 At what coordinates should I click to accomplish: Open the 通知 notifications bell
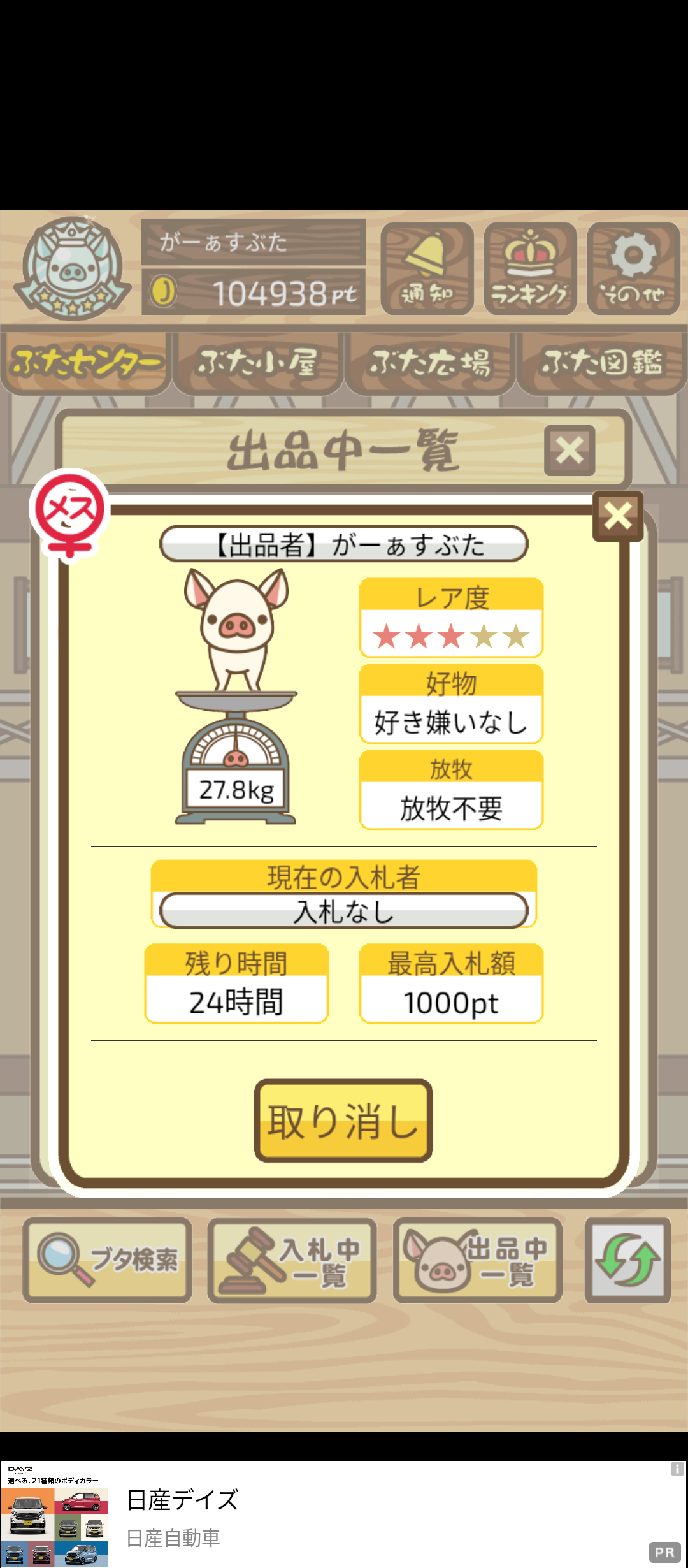427,268
